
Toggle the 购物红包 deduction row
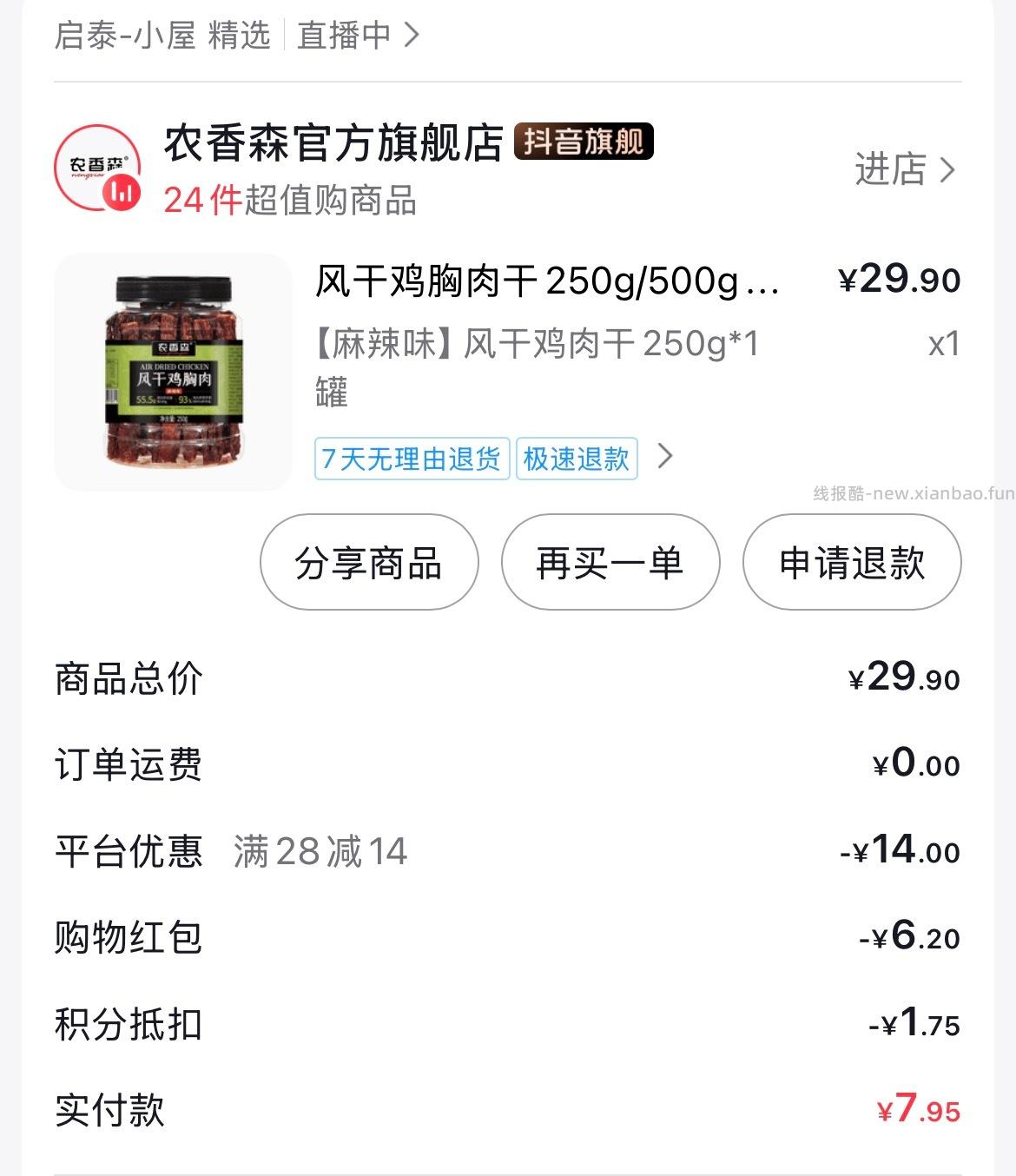508,938
